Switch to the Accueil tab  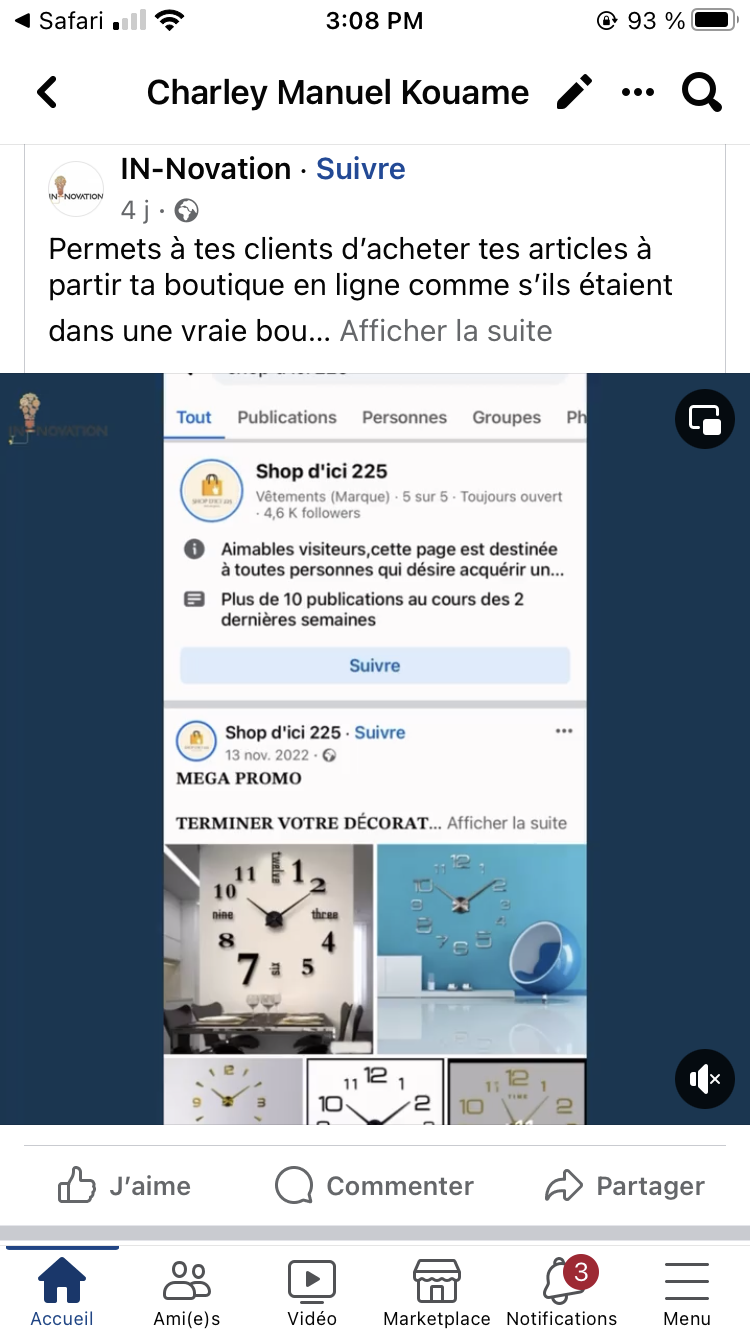[x=62, y=1291]
